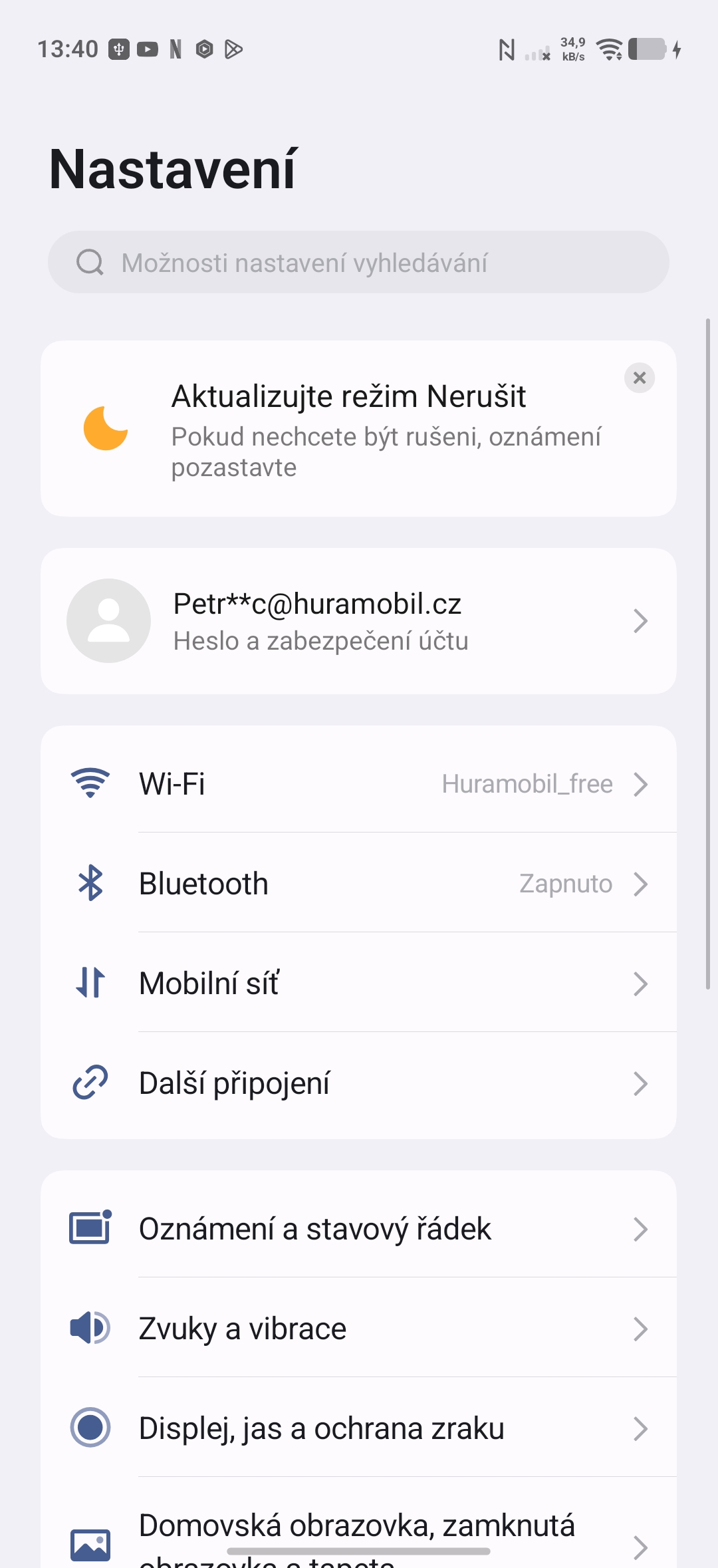Open Wi-Fi settings
The image size is (718, 1568).
359,784
